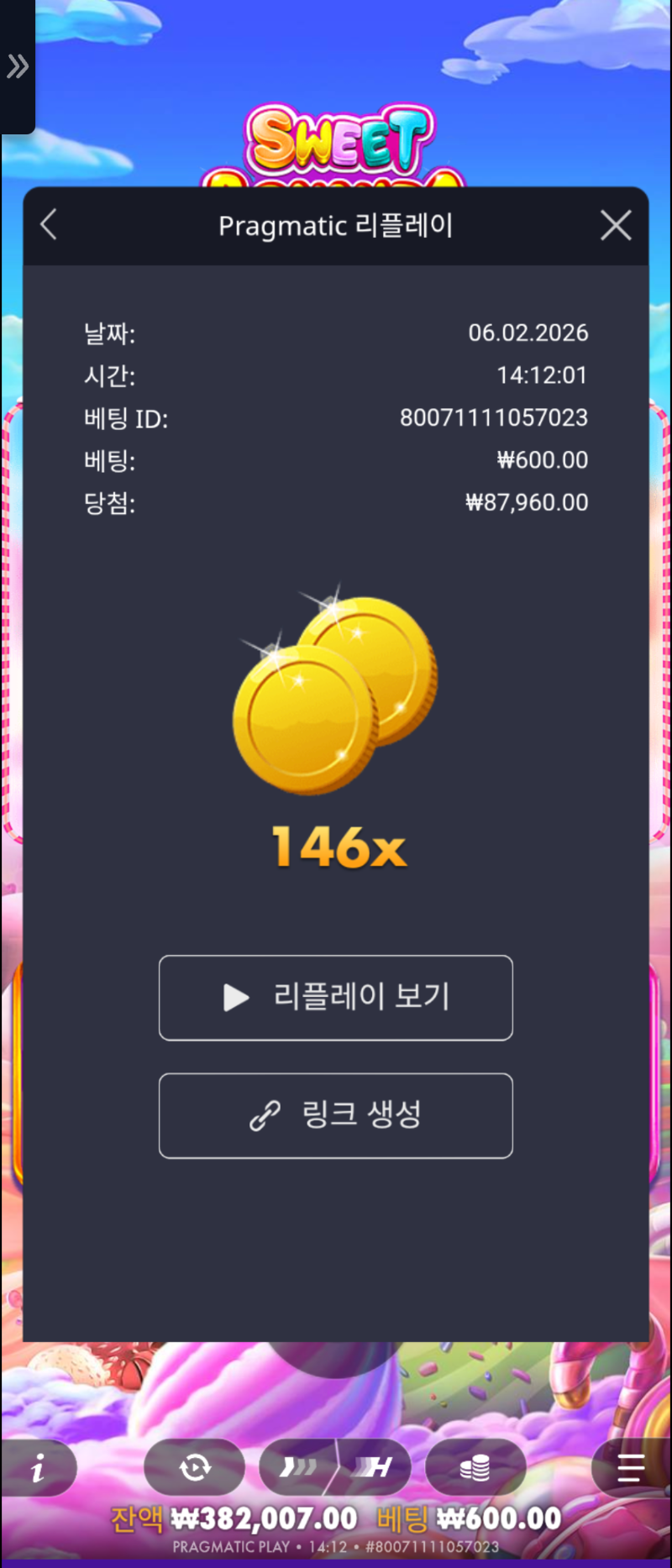Go back from the Pragmatic replay dialog
Screen dimensions: 672x1568
[x=49, y=225]
